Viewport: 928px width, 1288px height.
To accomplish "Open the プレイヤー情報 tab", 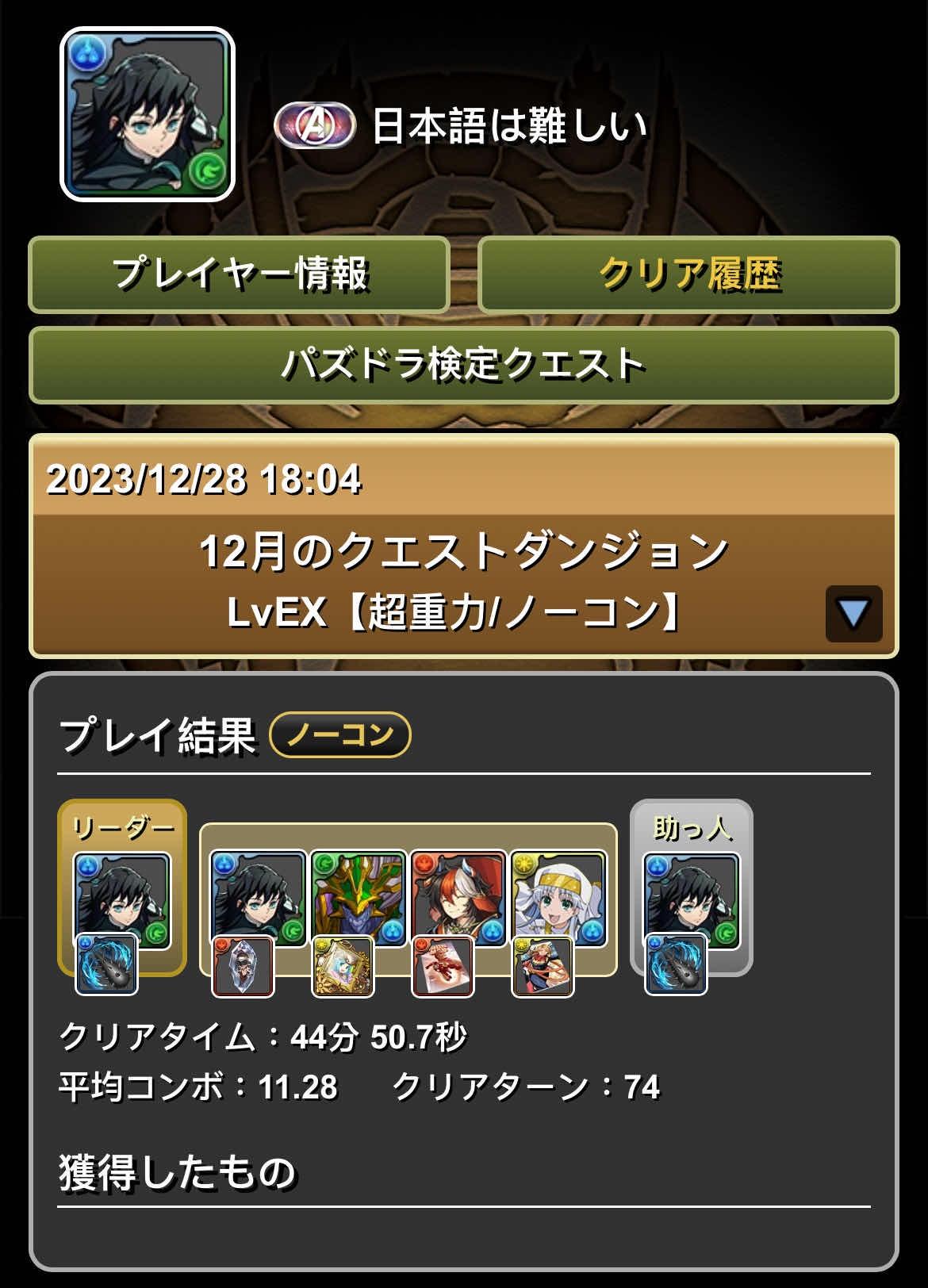I will pyautogui.click(x=239, y=274).
